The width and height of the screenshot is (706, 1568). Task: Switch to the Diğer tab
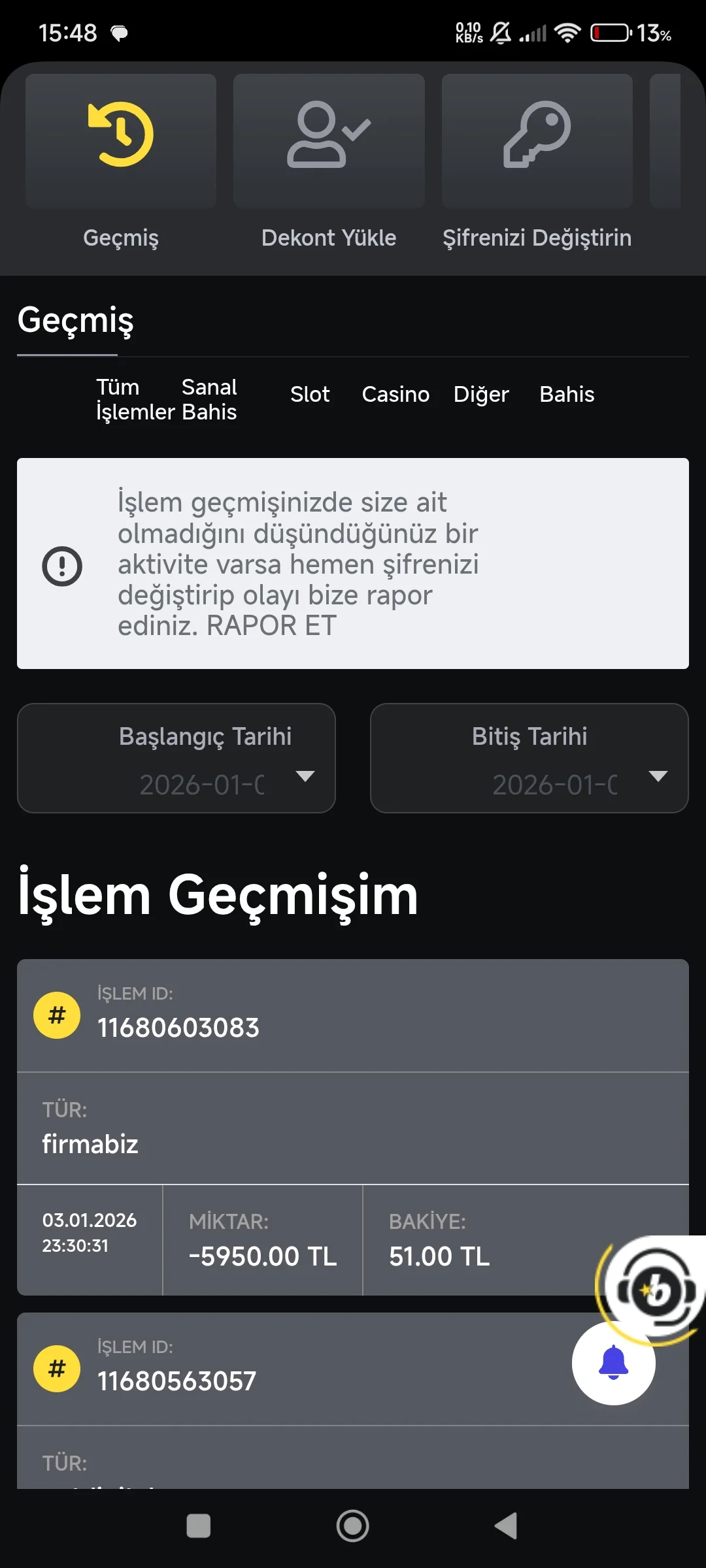tap(481, 395)
